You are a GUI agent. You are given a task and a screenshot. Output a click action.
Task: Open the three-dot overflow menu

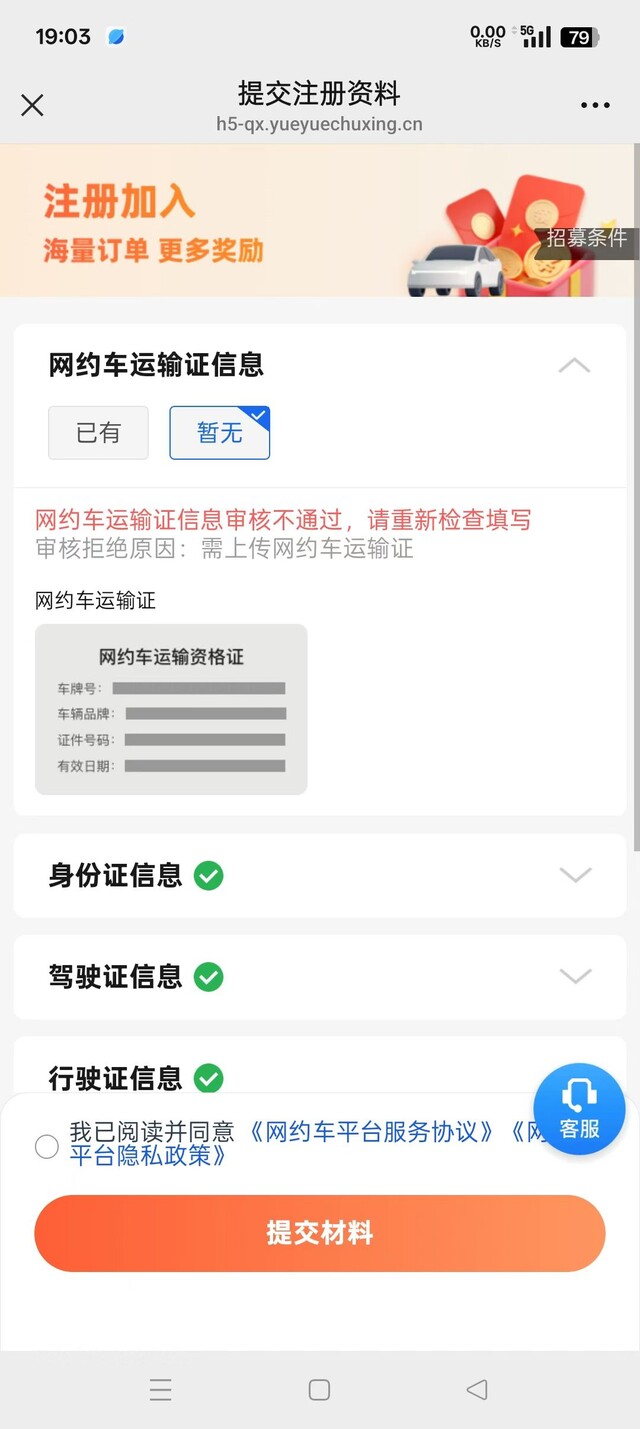pyautogui.click(x=595, y=105)
